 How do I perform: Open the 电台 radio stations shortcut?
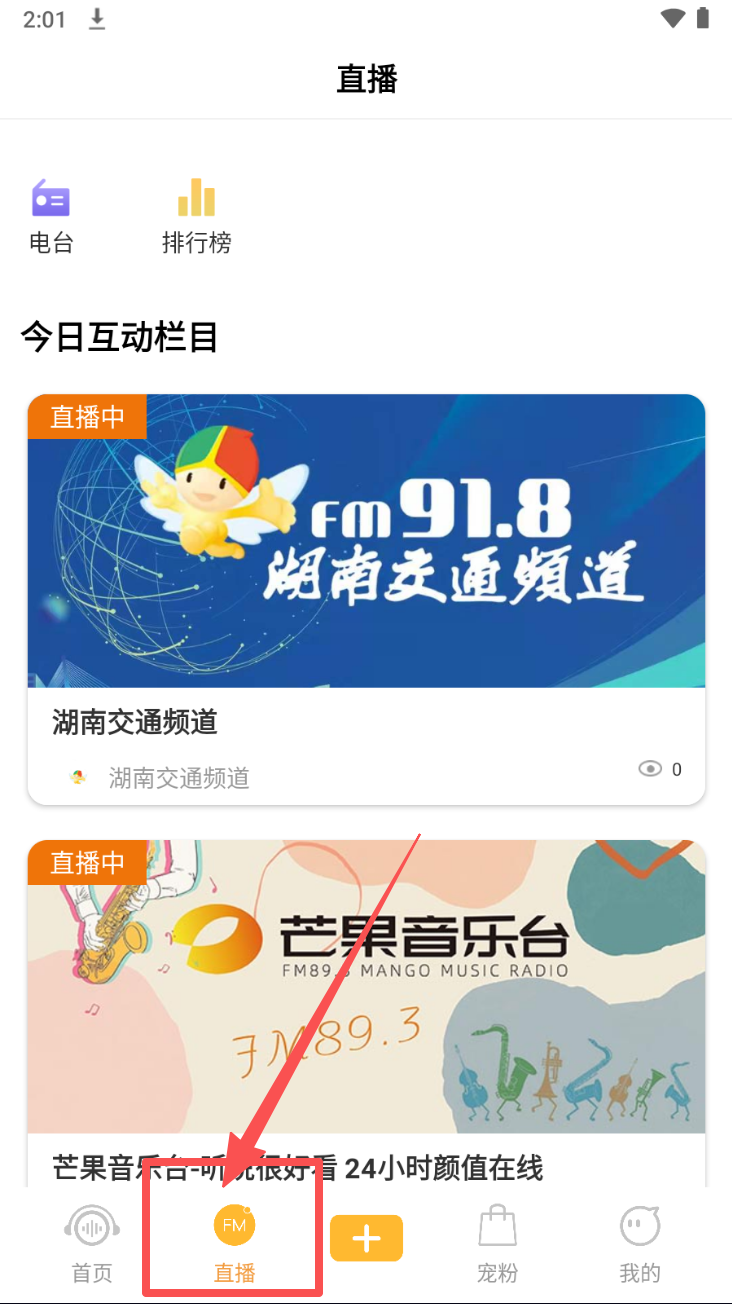(x=50, y=215)
